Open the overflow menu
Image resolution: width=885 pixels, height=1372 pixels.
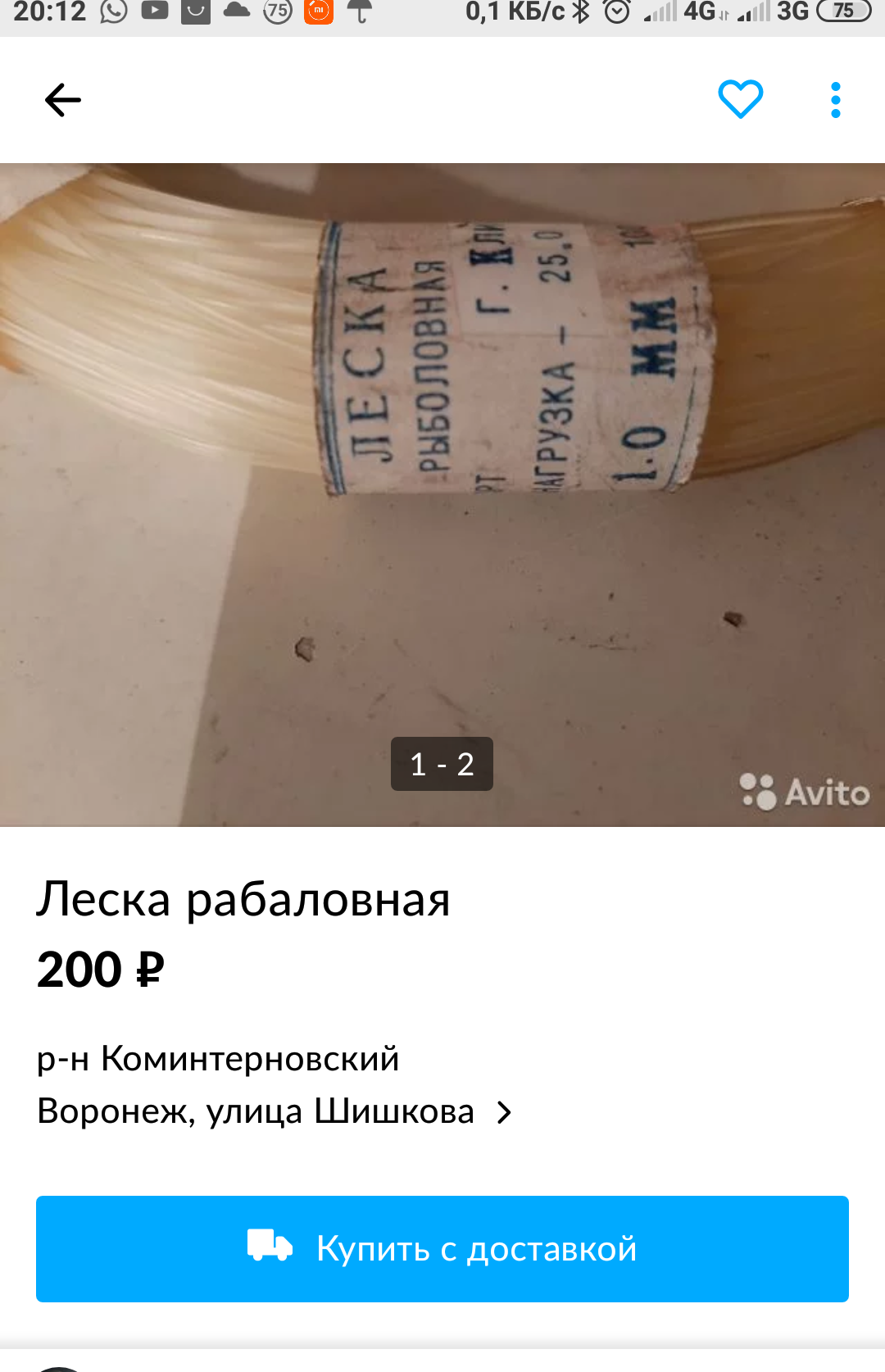click(x=835, y=100)
